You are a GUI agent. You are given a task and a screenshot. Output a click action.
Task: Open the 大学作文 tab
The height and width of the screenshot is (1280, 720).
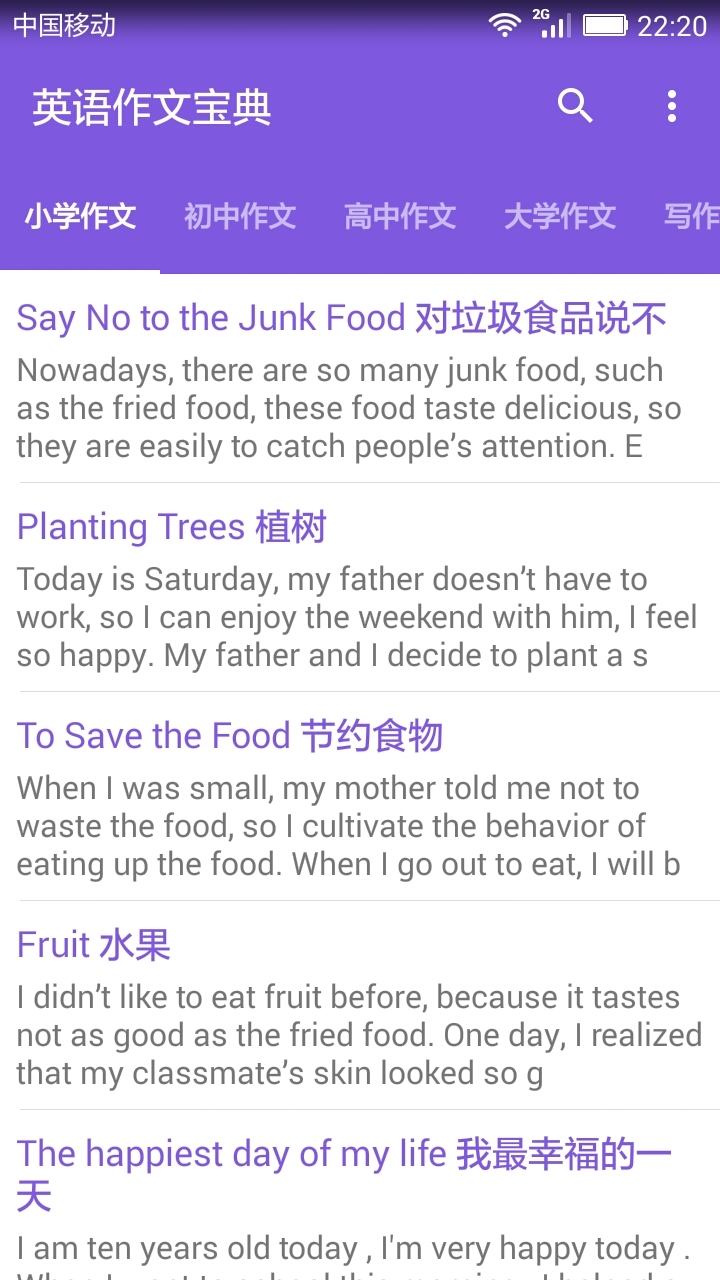pos(561,216)
